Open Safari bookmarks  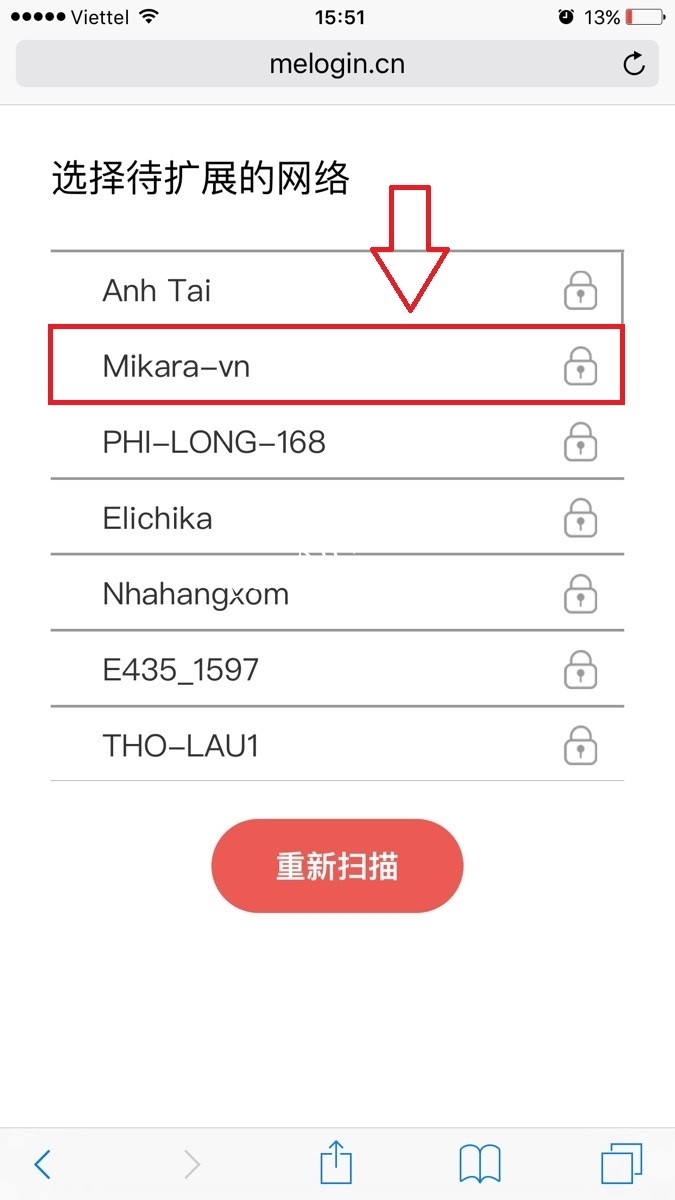(479, 1164)
